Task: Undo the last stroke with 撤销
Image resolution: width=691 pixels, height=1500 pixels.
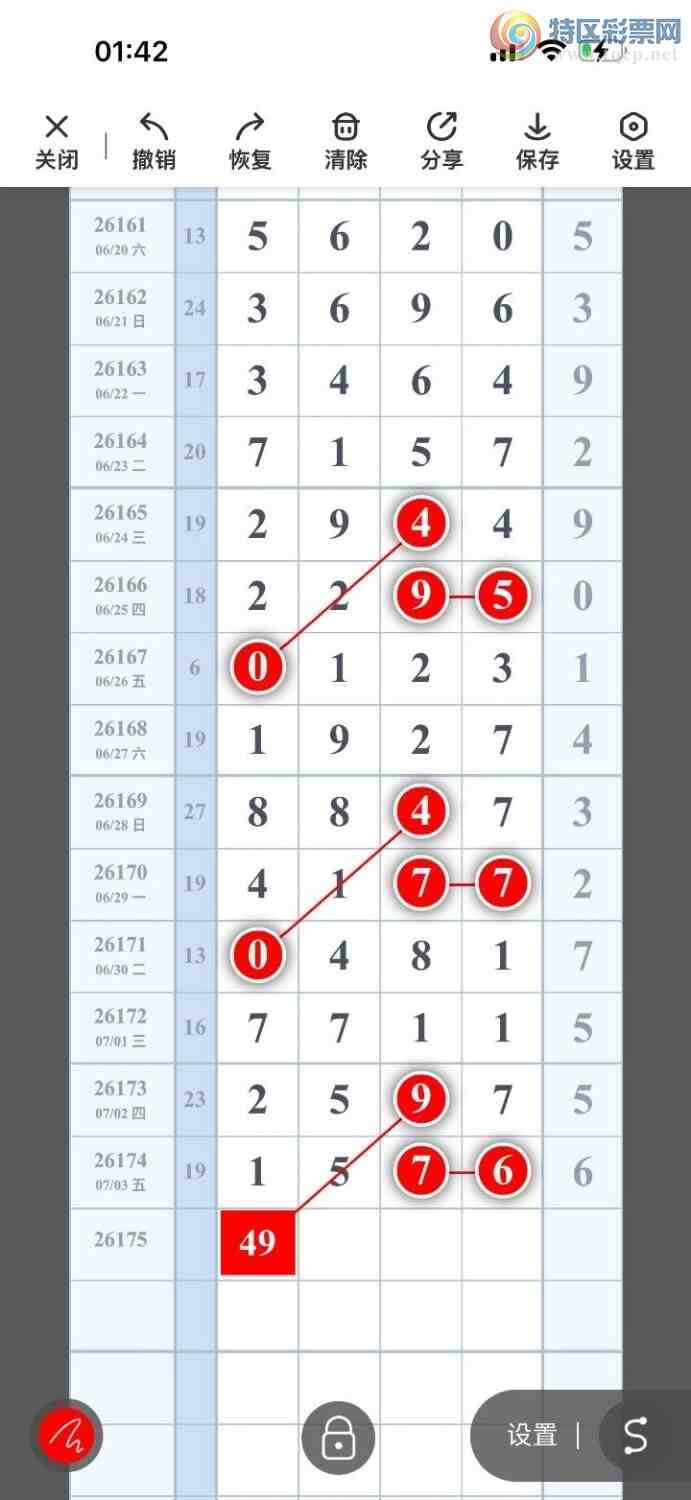Action: tap(154, 141)
